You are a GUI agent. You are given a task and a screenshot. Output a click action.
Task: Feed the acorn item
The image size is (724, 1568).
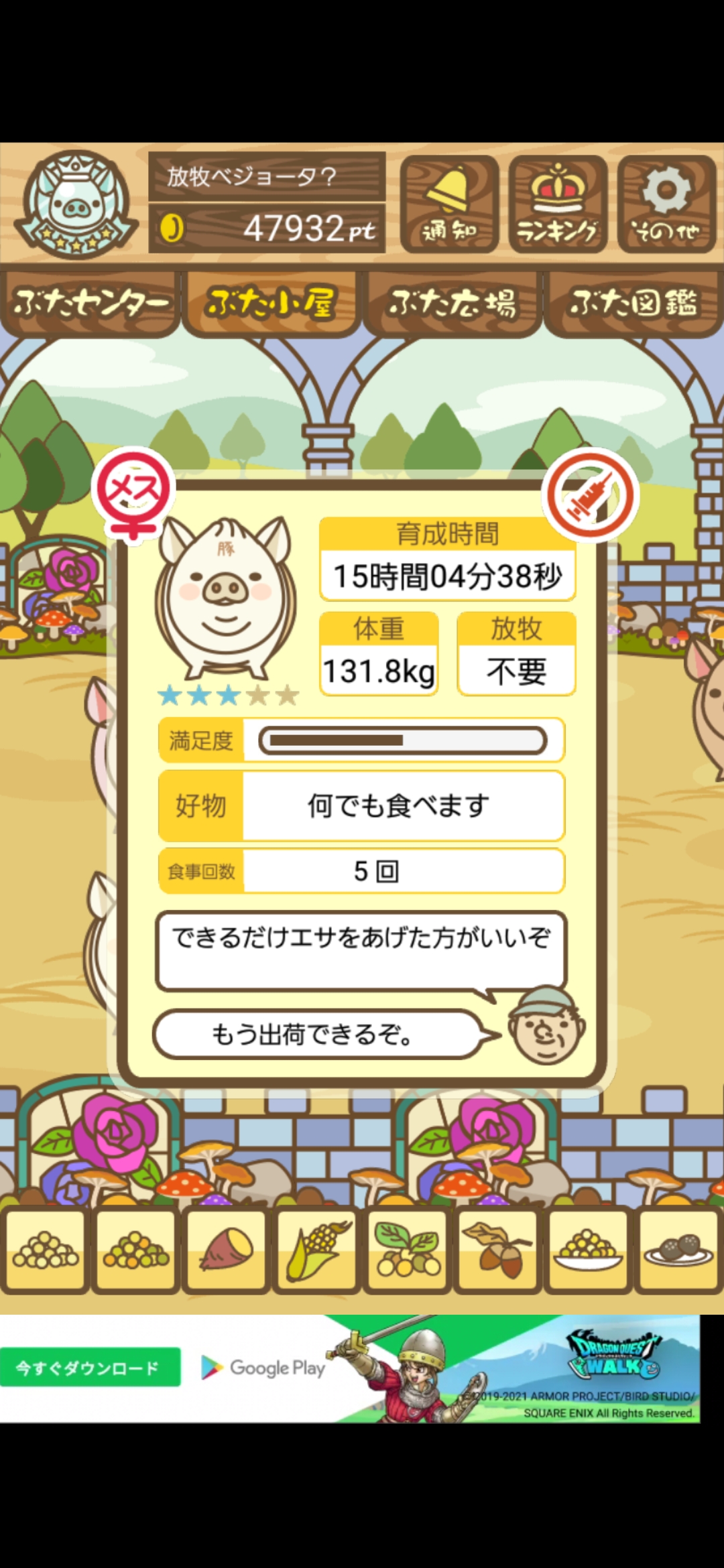[498, 1250]
